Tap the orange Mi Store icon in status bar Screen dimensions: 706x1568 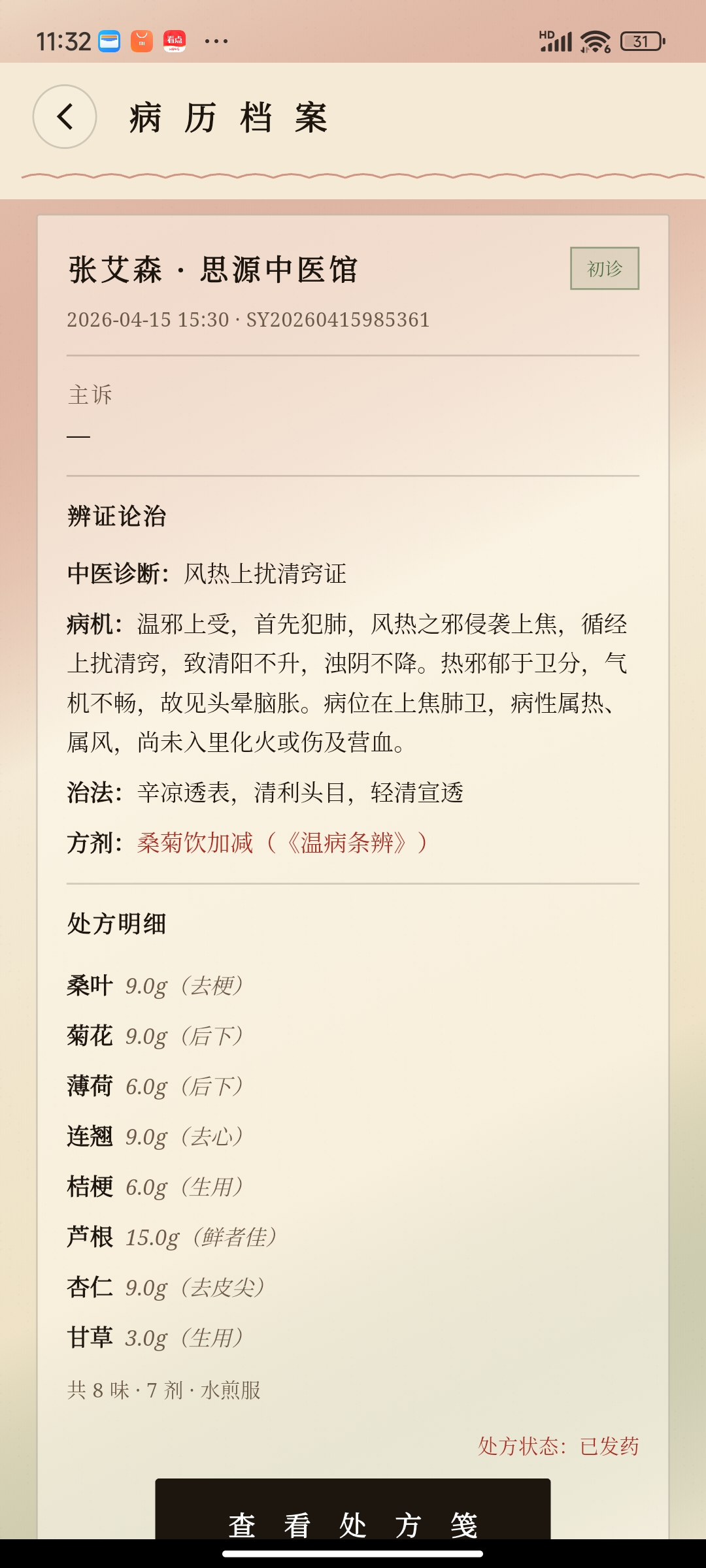coord(142,41)
